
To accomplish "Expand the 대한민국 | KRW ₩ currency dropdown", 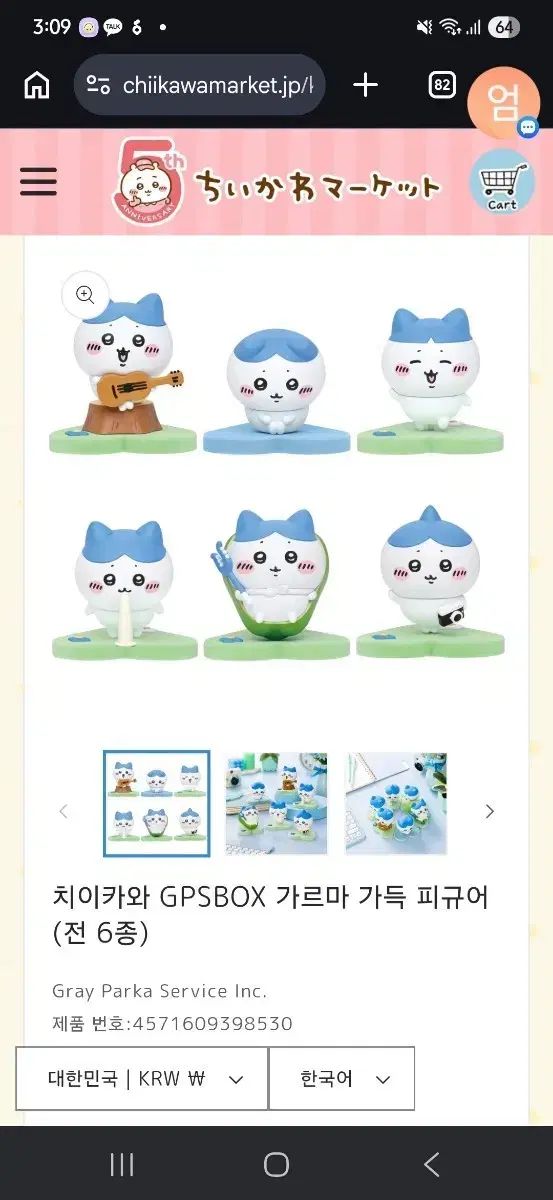I will 142,1079.
